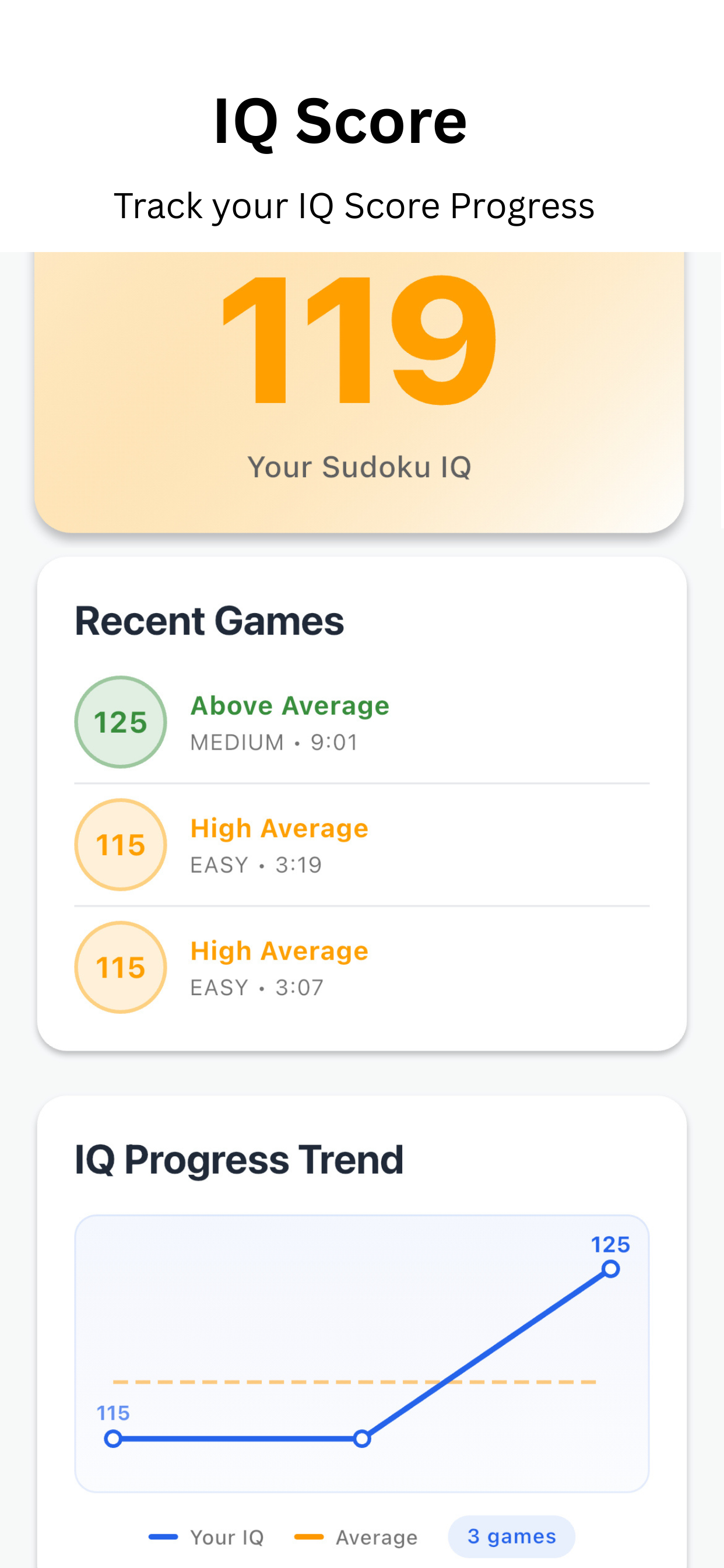Viewport: 724px width, 1568px height.
Task: Expand the IQ Progress Trend section
Action: pos(239,1159)
